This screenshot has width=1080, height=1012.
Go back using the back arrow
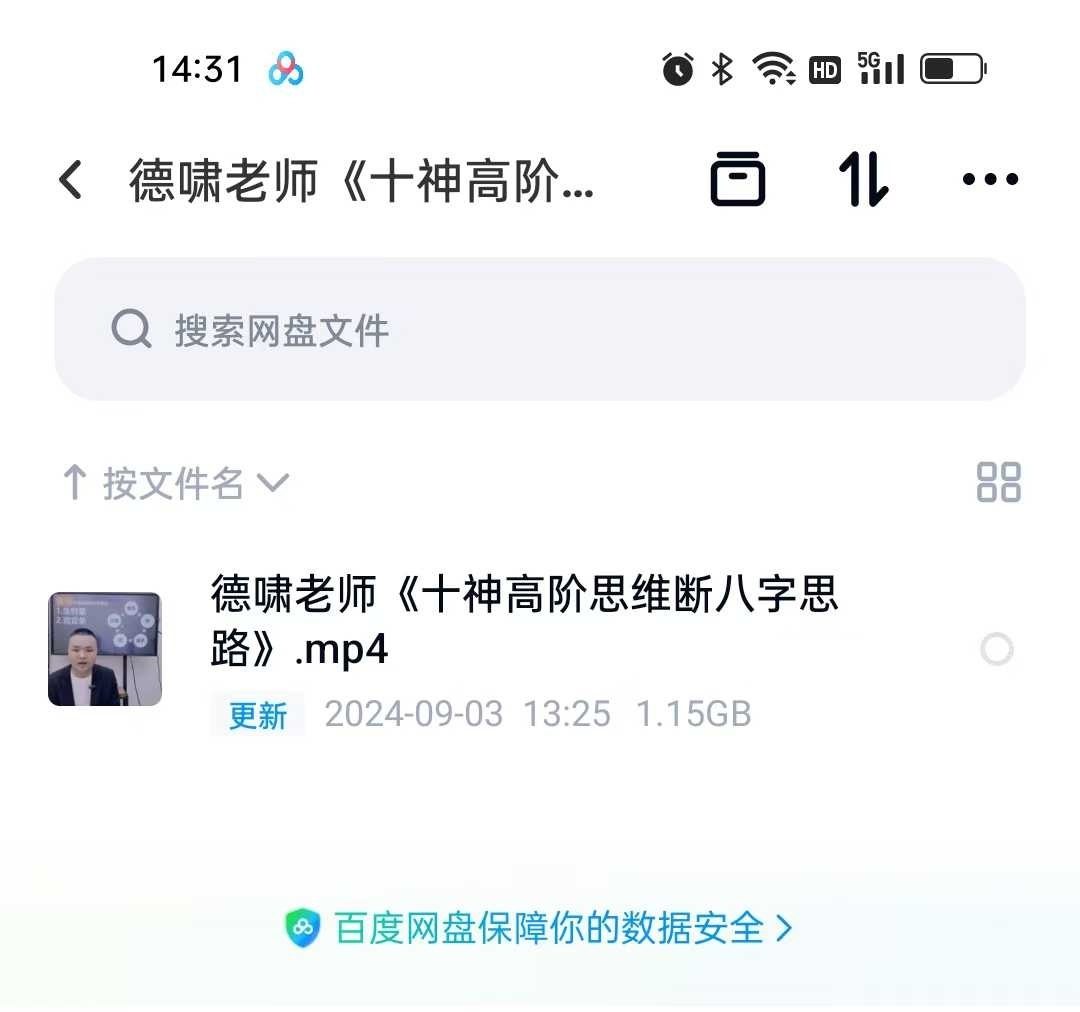[70, 180]
